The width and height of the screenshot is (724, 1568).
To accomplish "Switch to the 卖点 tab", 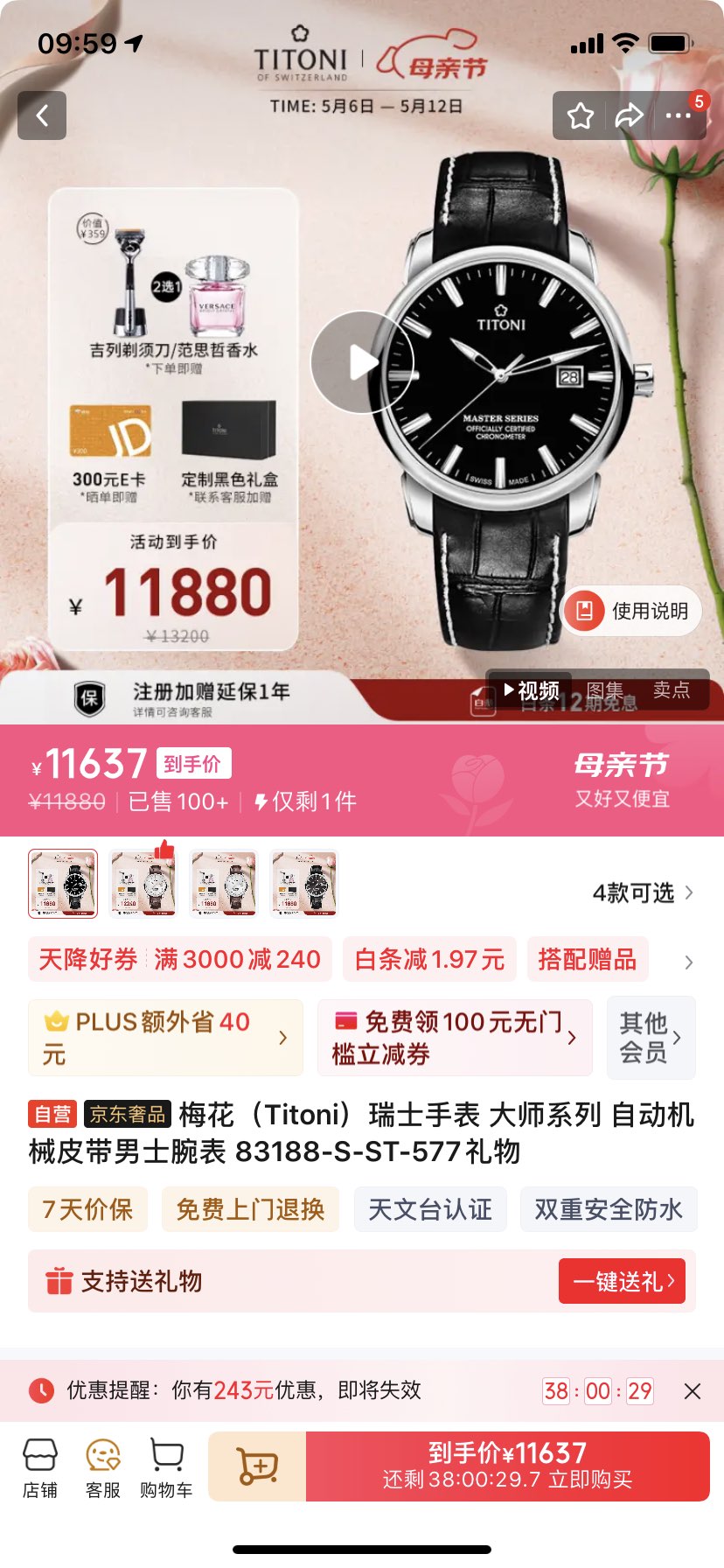I will point(672,690).
